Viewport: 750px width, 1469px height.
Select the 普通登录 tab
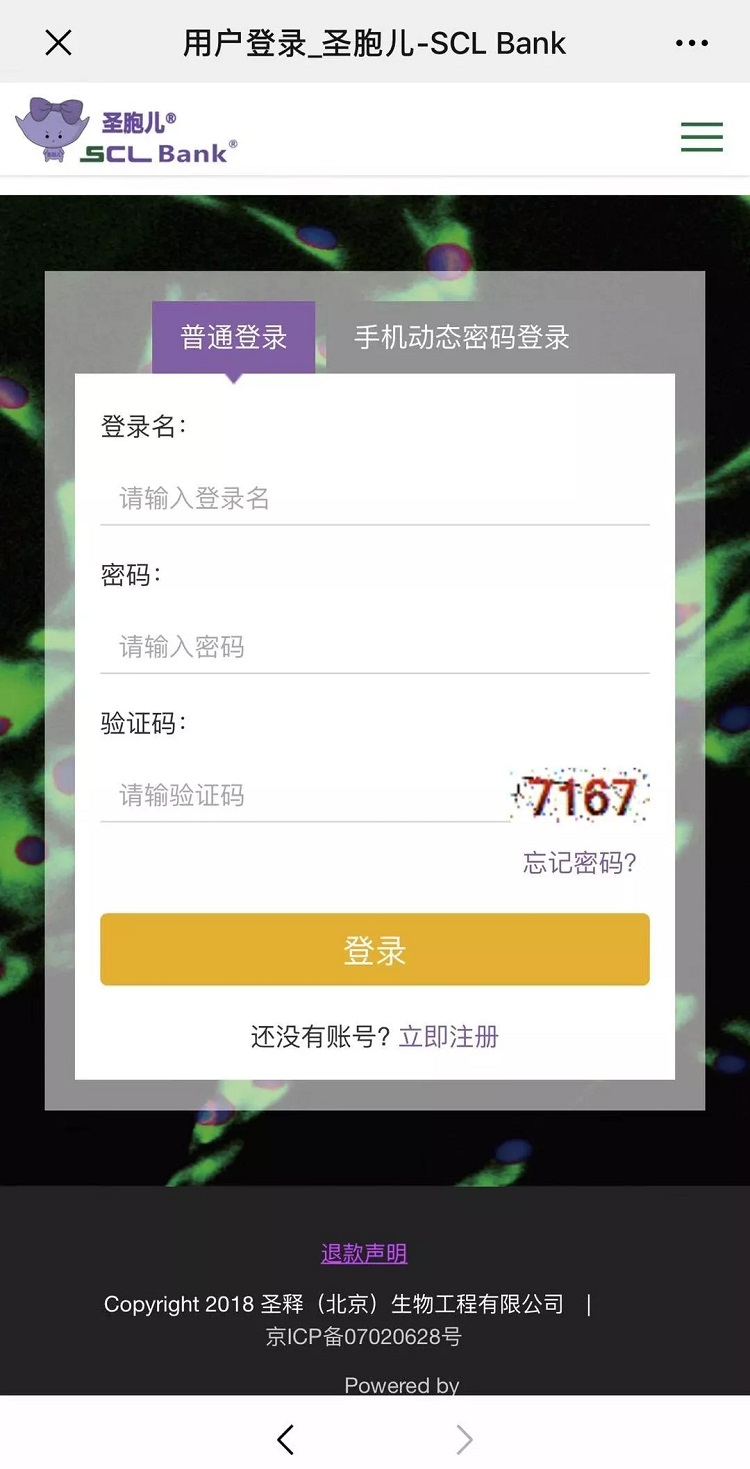[233, 338]
